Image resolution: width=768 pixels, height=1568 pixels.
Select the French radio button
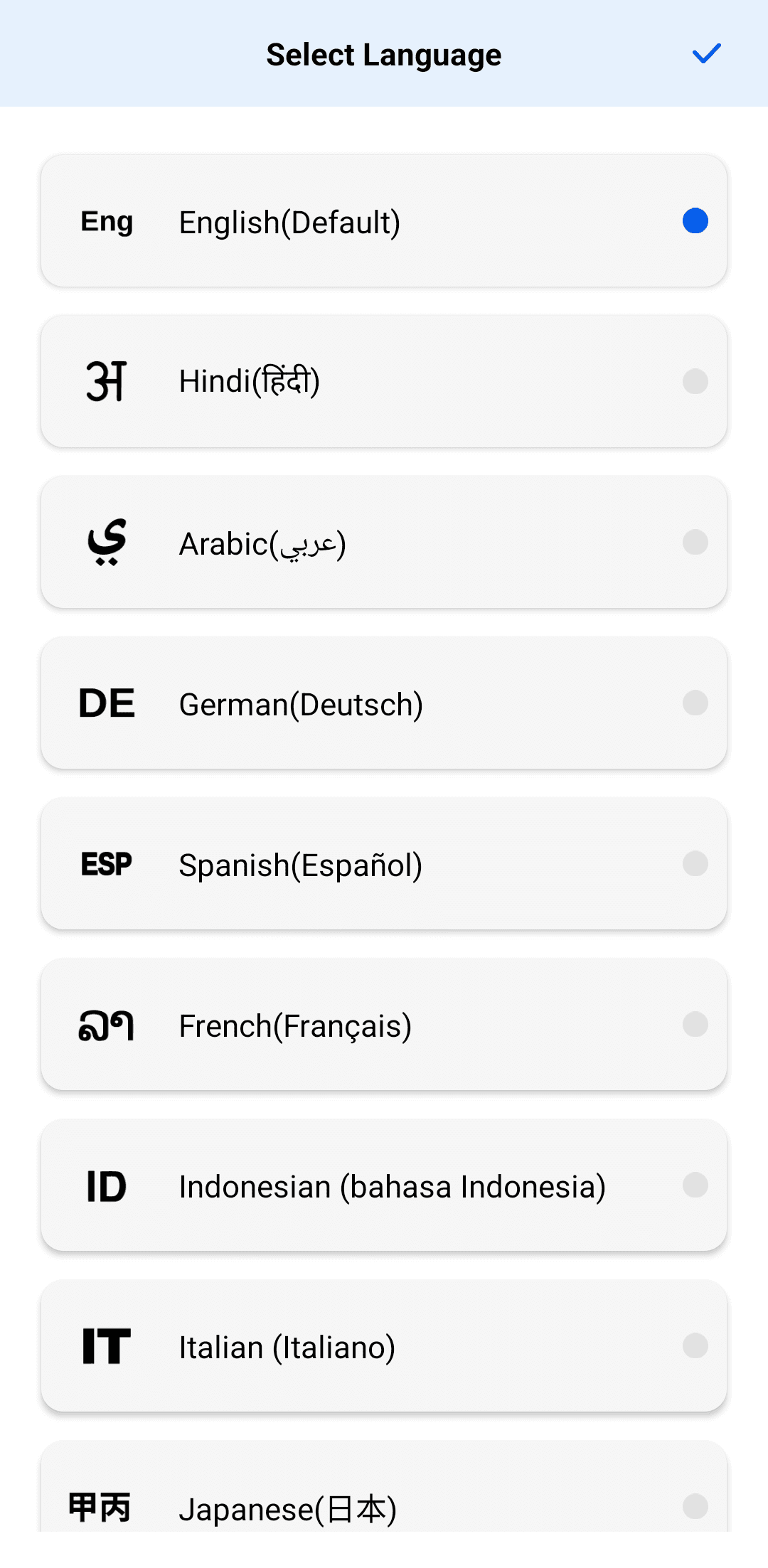click(694, 1025)
